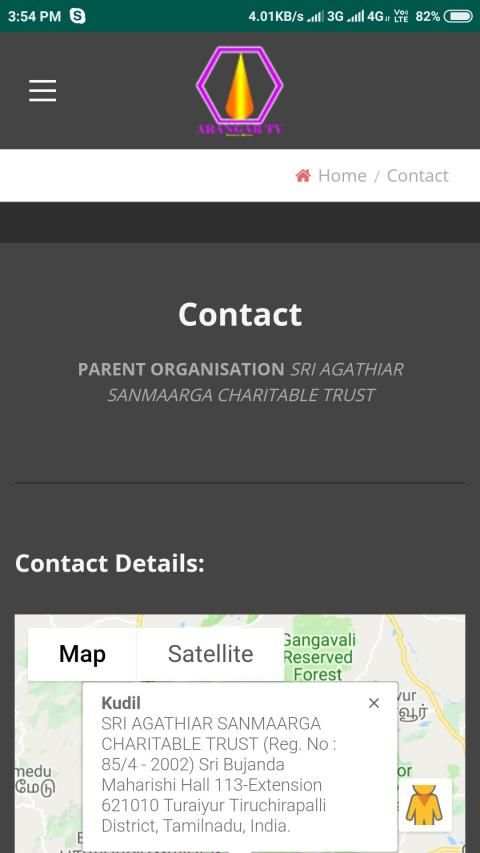480x853 pixels.
Task: Switch the map to Satellite view
Action: [x=210, y=654]
